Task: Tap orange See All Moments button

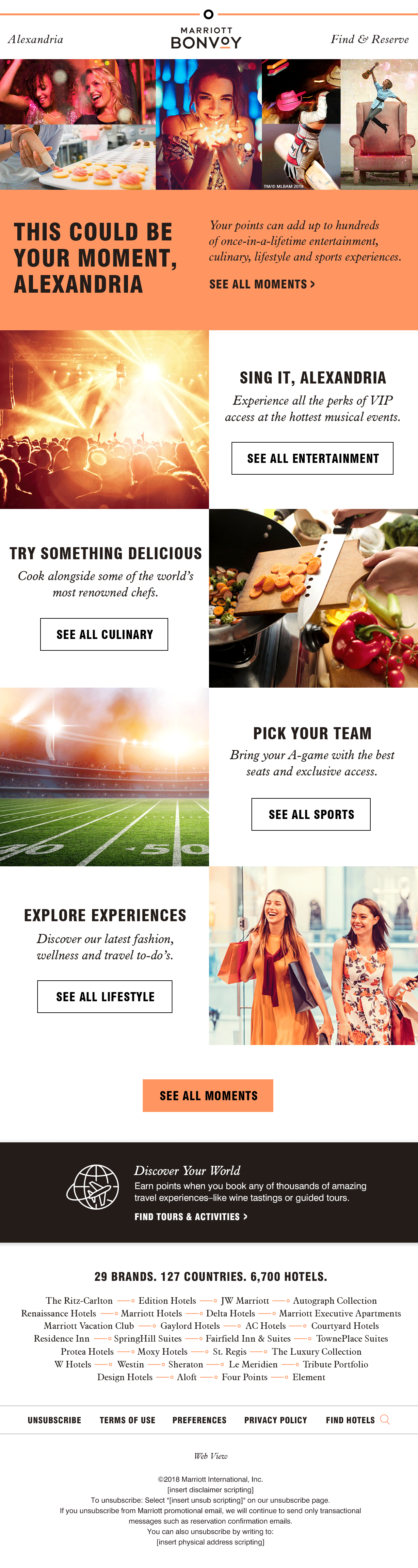Action: coord(208,1096)
